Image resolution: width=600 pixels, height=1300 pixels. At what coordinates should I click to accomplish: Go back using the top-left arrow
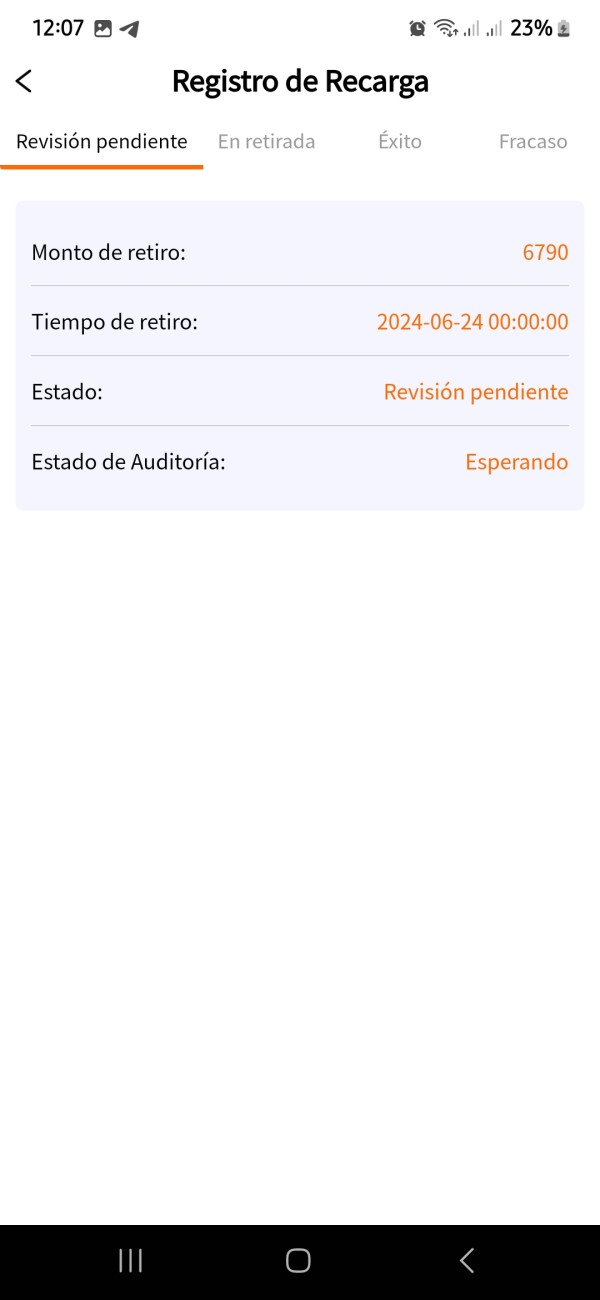(x=24, y=82)
